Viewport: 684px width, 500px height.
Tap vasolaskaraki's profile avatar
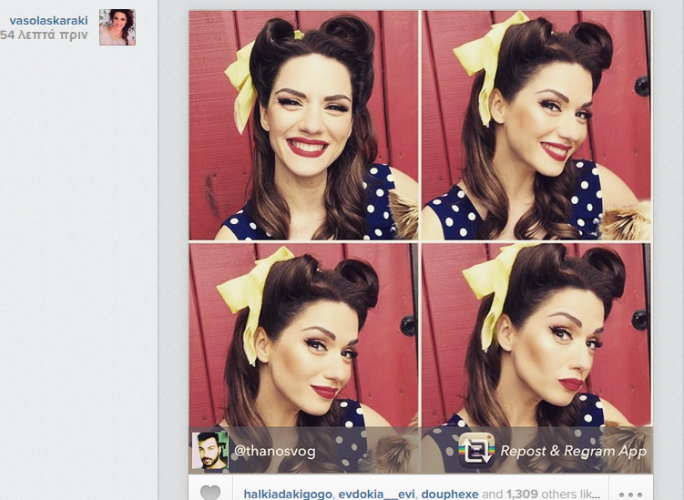click(117, 28)
